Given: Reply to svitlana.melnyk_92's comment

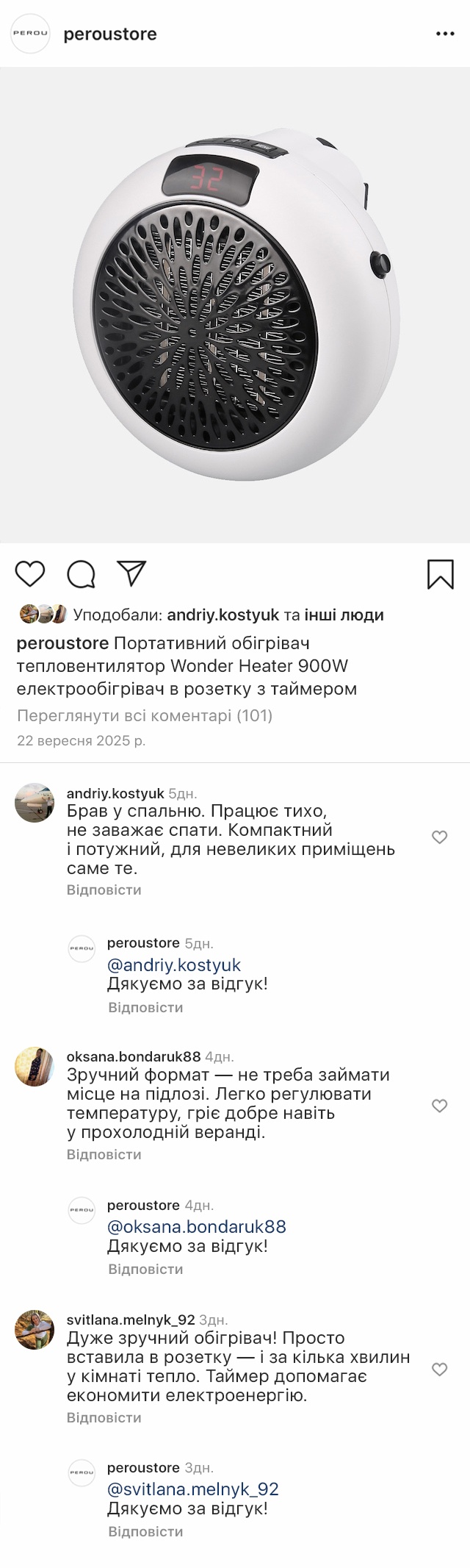Looking at the screenshot, I should pos(104,1417).
